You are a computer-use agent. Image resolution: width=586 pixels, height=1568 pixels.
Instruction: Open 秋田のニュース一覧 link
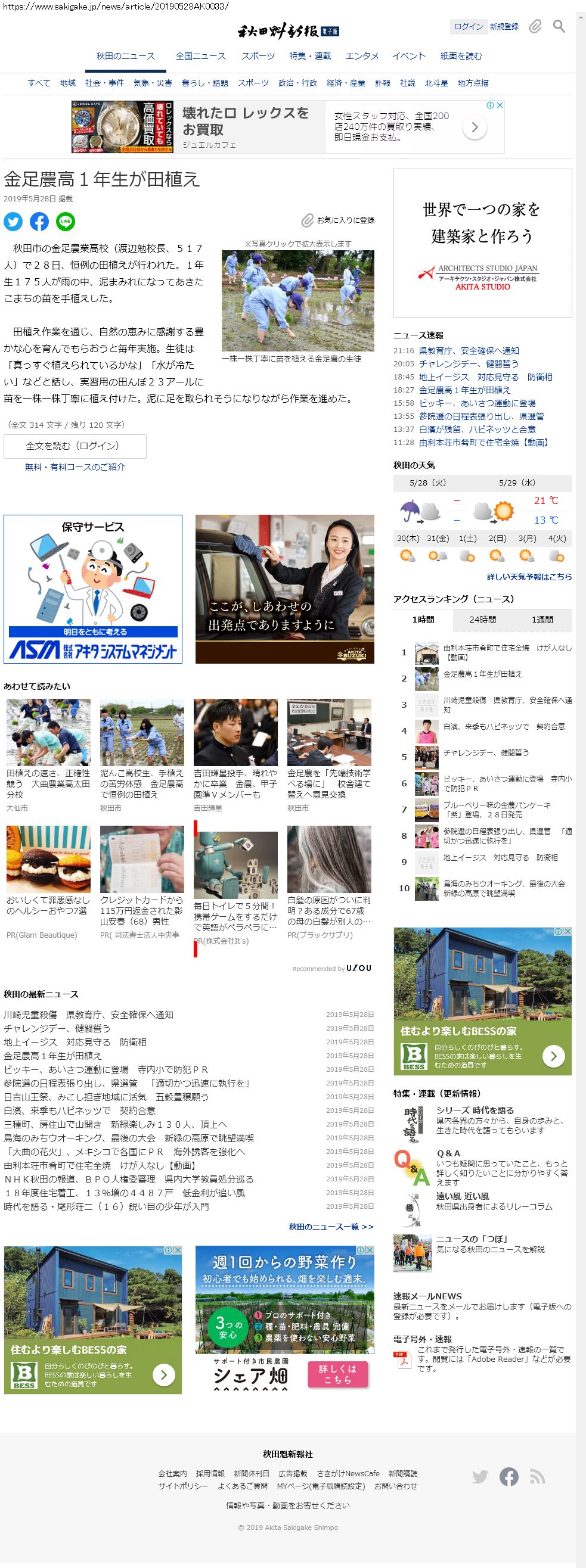(331, 1227)
